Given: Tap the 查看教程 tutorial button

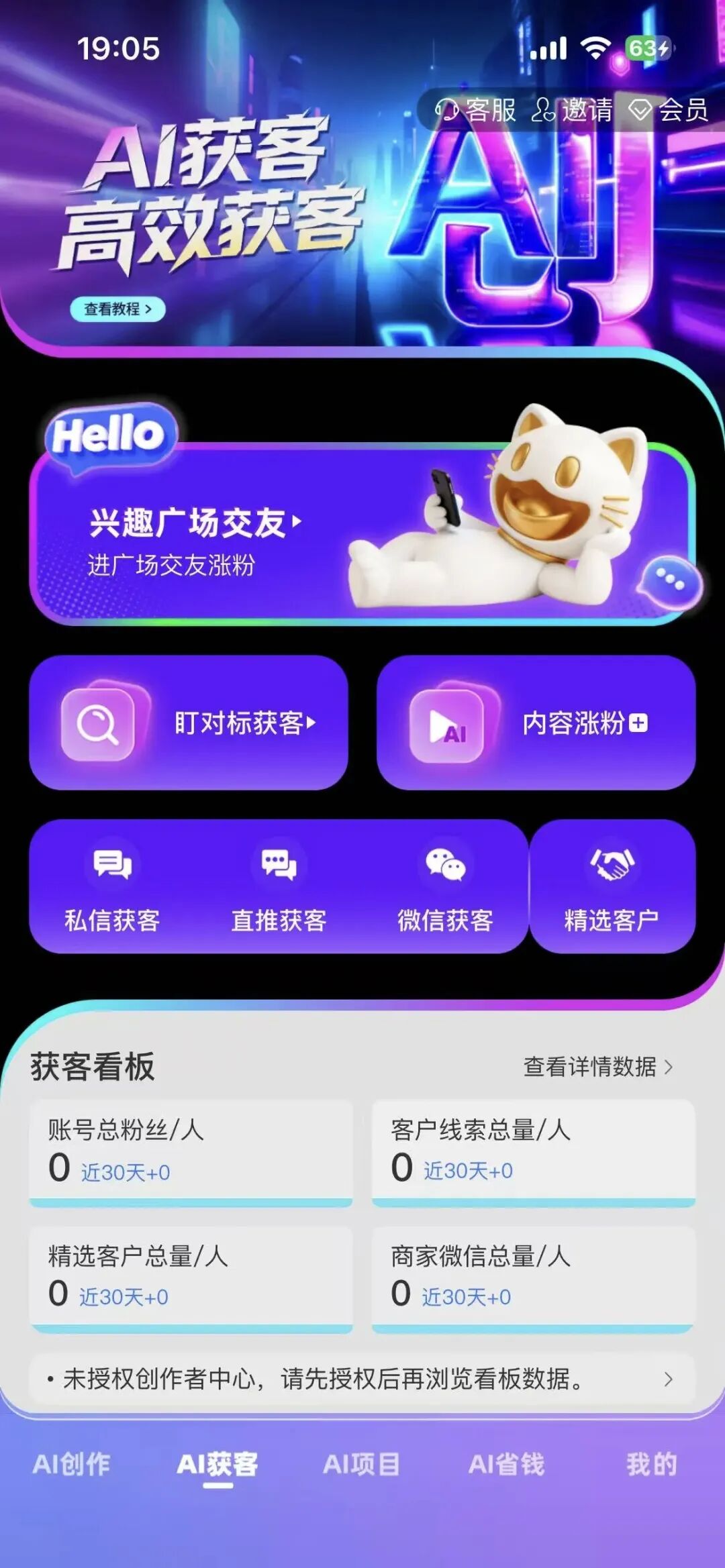Looking at the screenshot, I should 117,309.
